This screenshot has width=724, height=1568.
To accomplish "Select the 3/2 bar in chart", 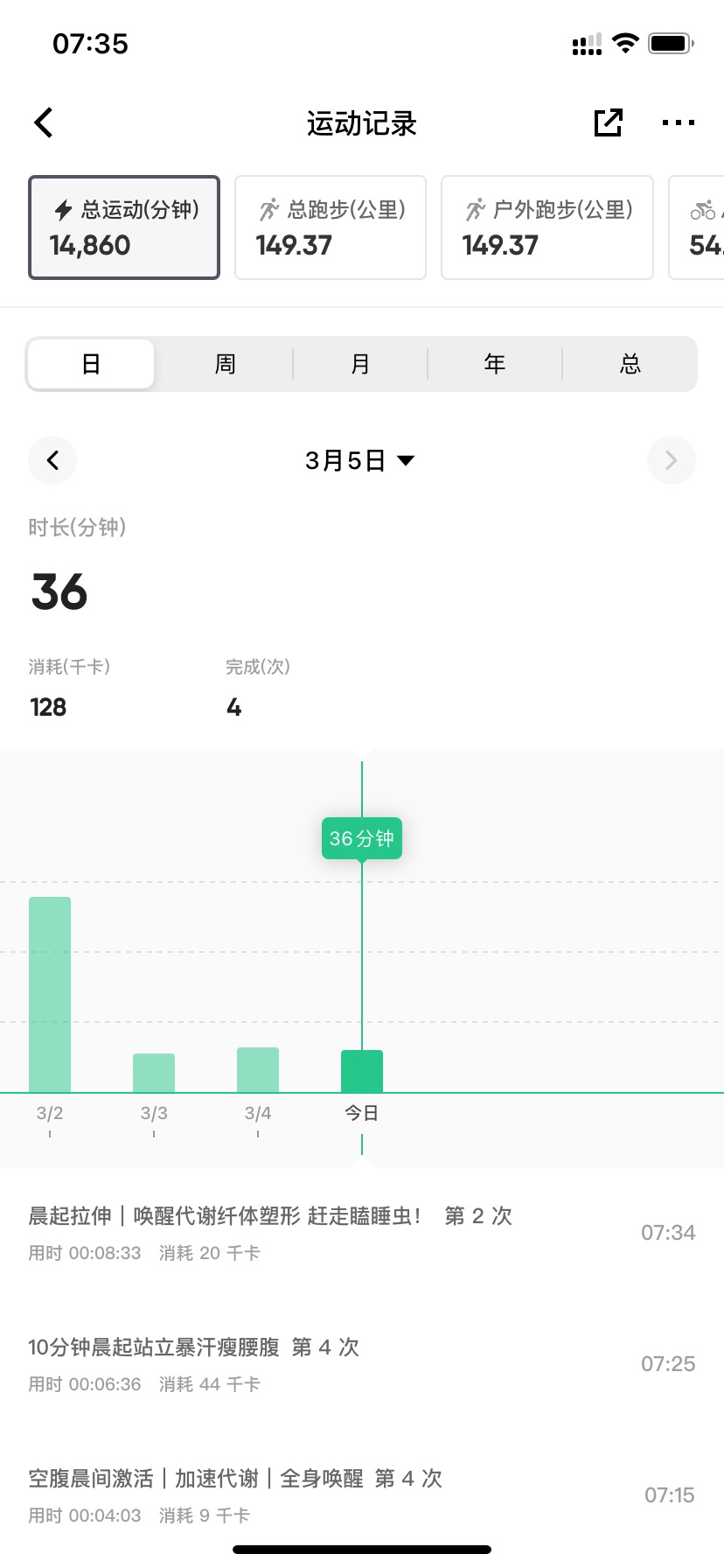I will click(x=50, y=995).
